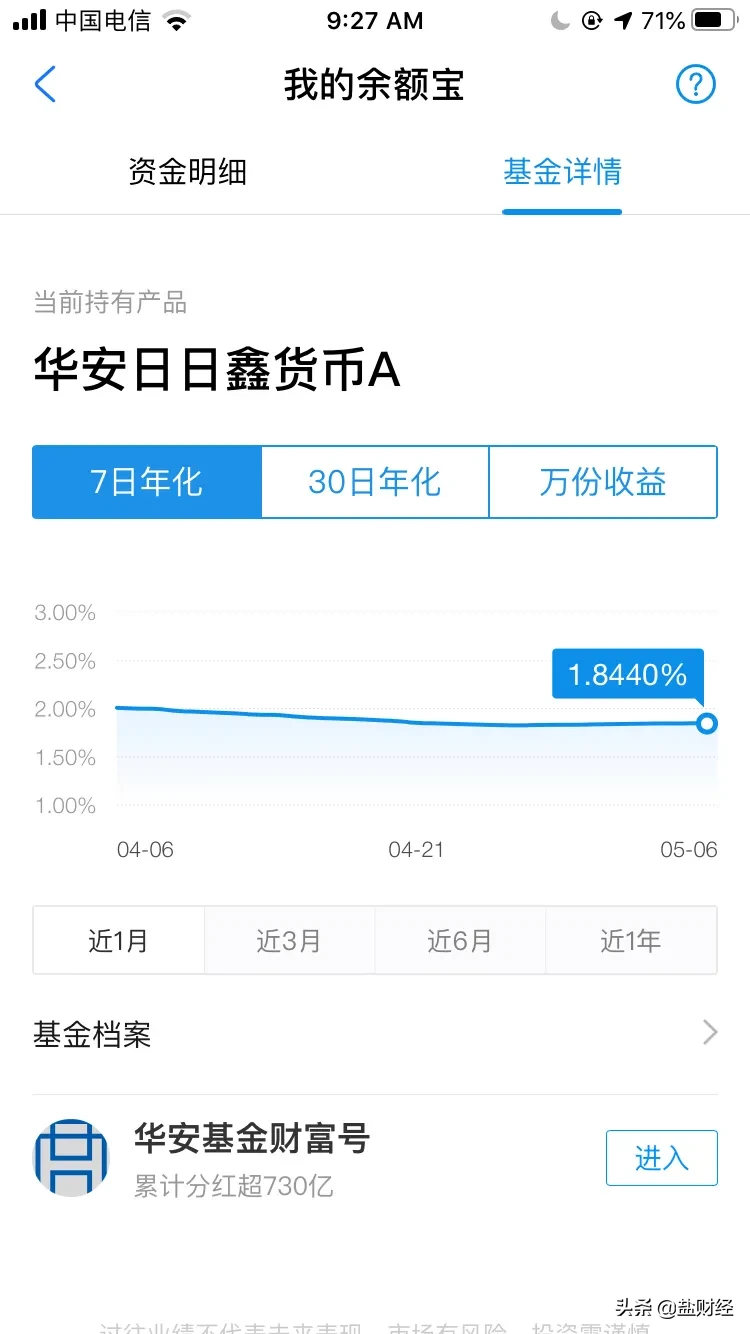Open the help question mark icon
Screen dimensions: 750x1334
(696, 84)
